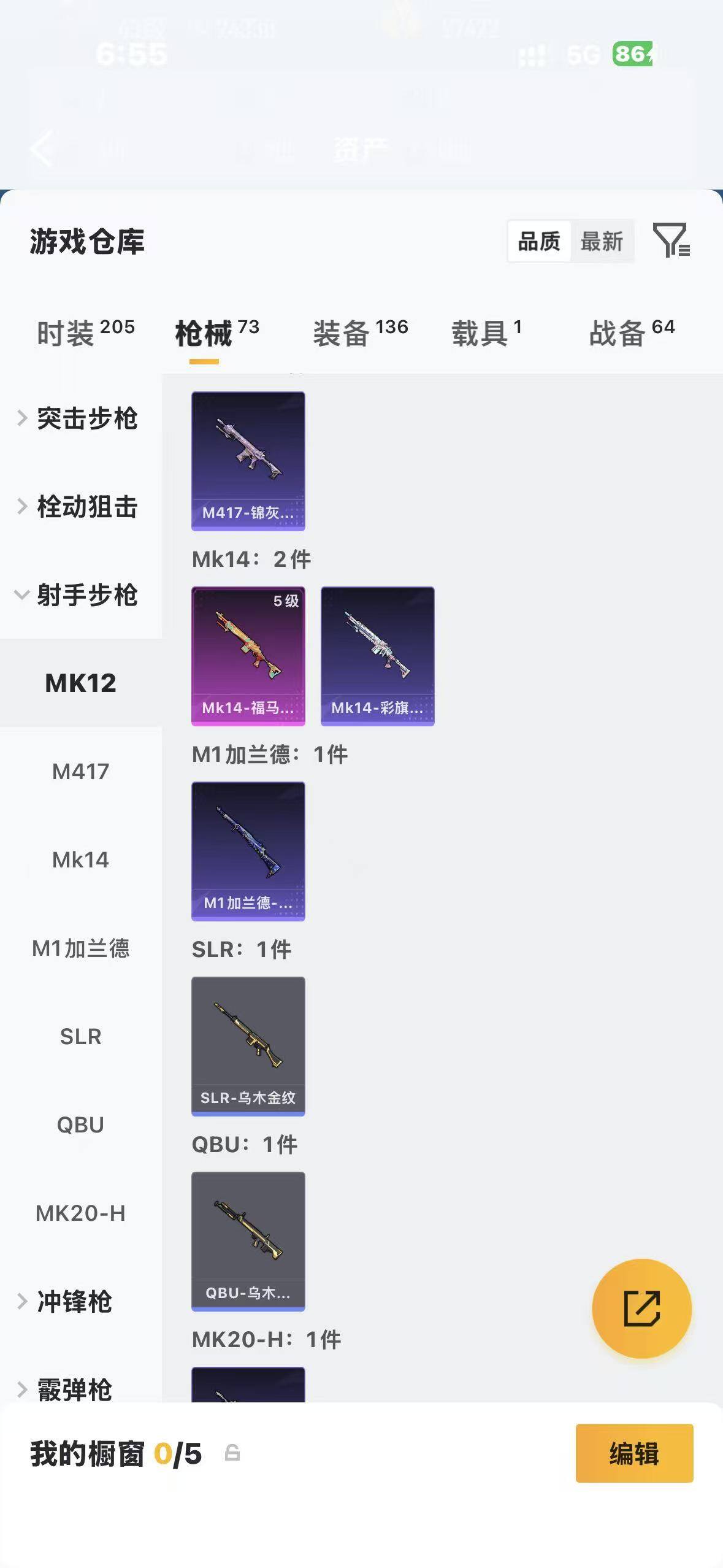The width and height of the screenshot is (723, 1568).
Task: Open the M1加兰德 weapon card
Action: point(248,851)
